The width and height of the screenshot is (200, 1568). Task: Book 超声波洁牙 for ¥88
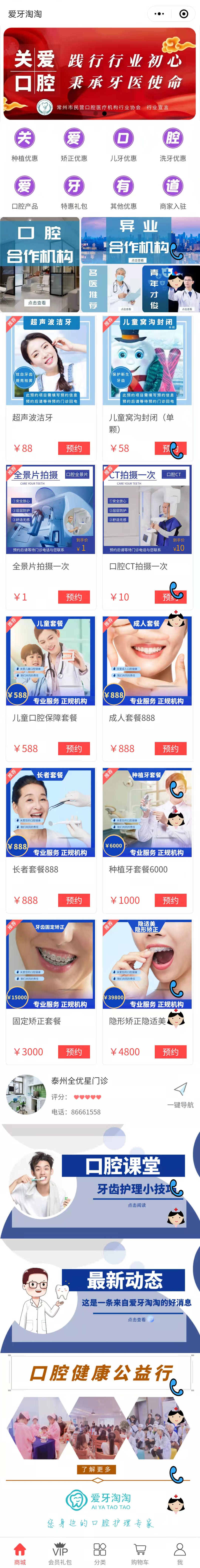coord(73,449)
